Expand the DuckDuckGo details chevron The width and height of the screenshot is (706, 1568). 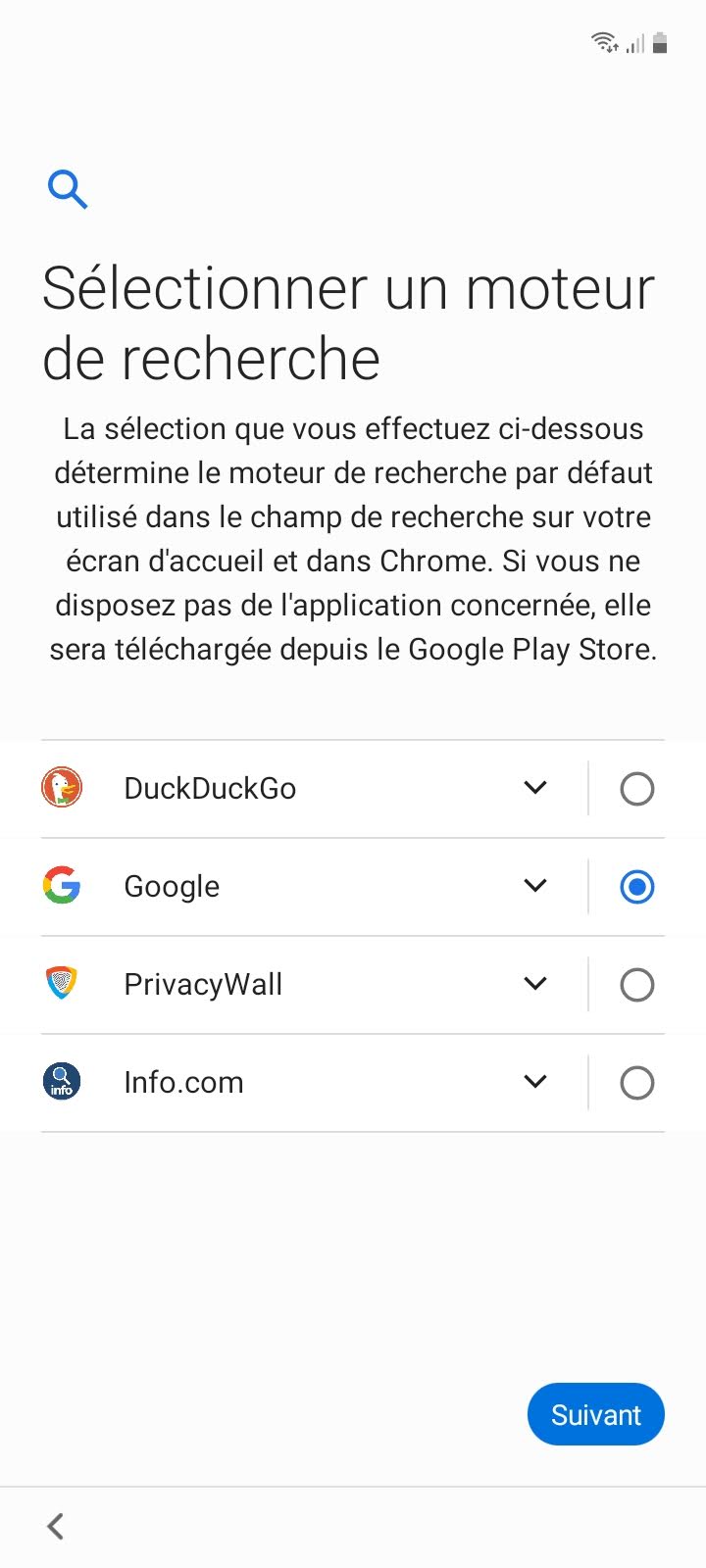(535, 788)
